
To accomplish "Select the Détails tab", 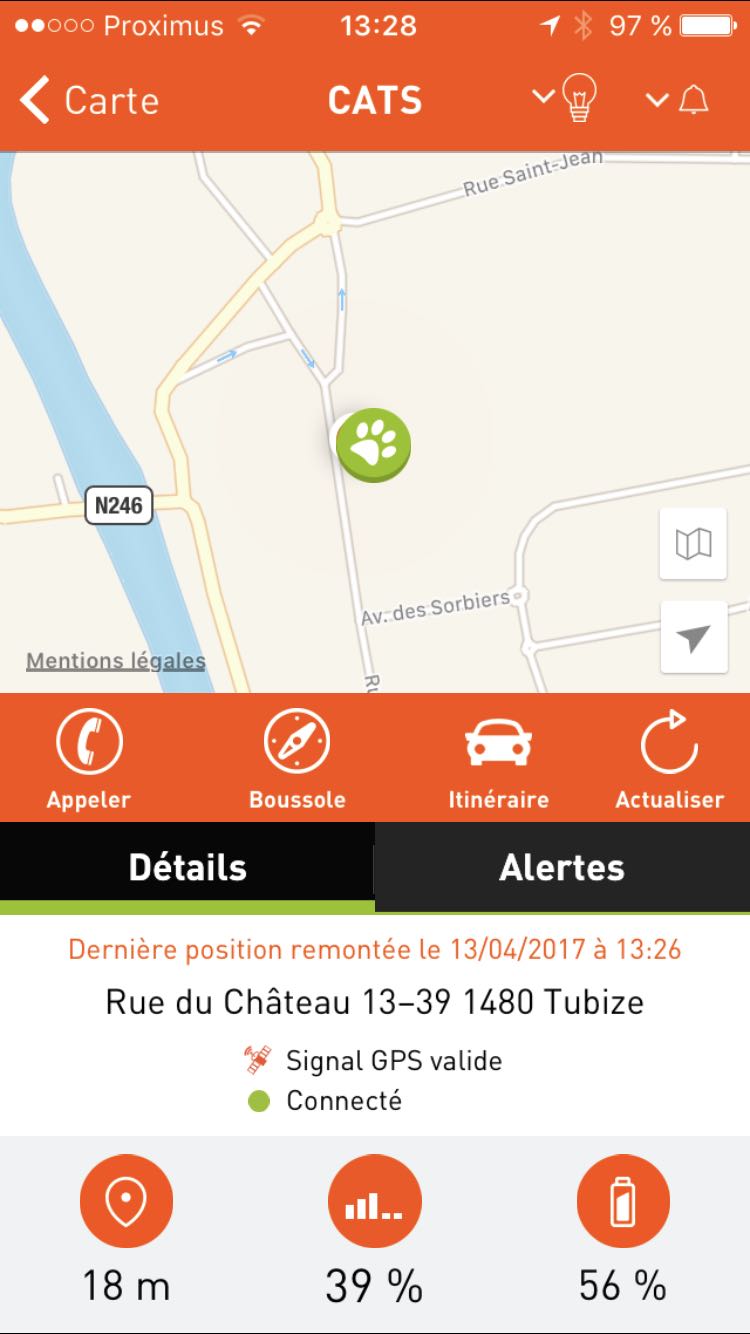I will [187, 867].
